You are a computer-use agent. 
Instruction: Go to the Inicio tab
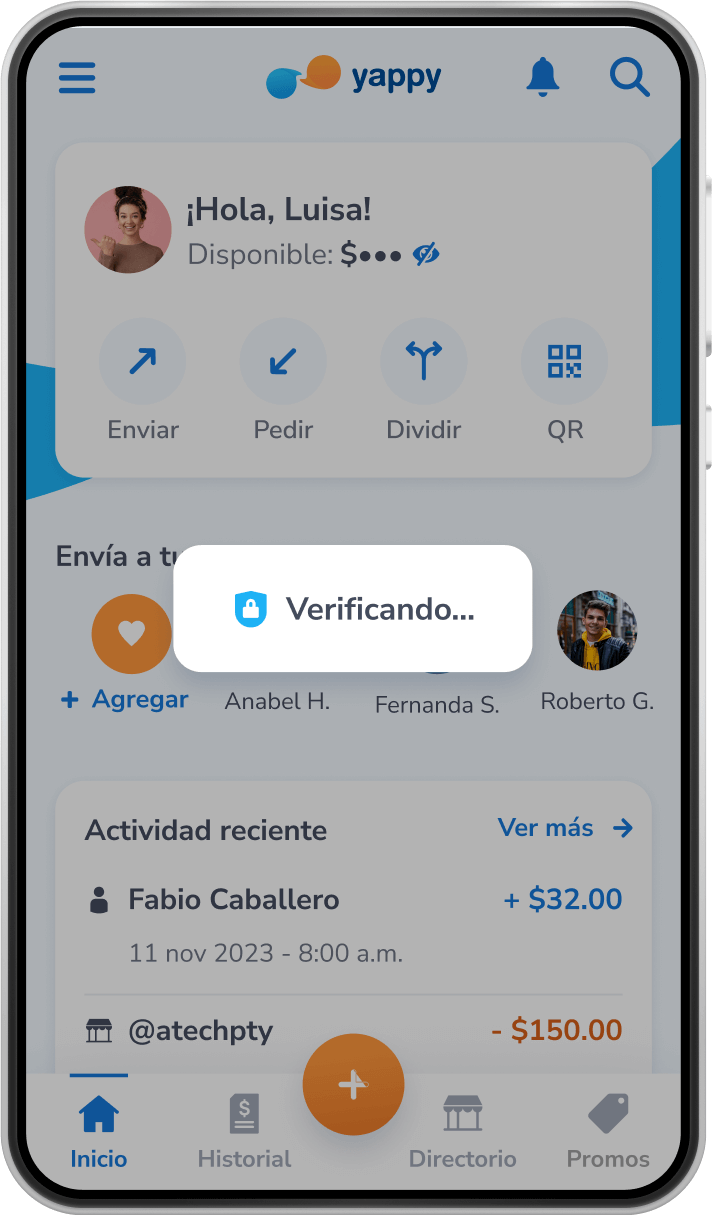pos(99,1132)
